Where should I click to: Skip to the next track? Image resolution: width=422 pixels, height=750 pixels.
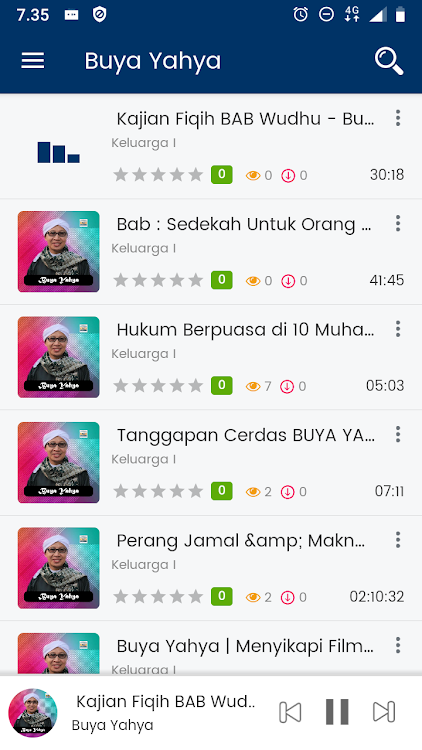coord(384,712)
